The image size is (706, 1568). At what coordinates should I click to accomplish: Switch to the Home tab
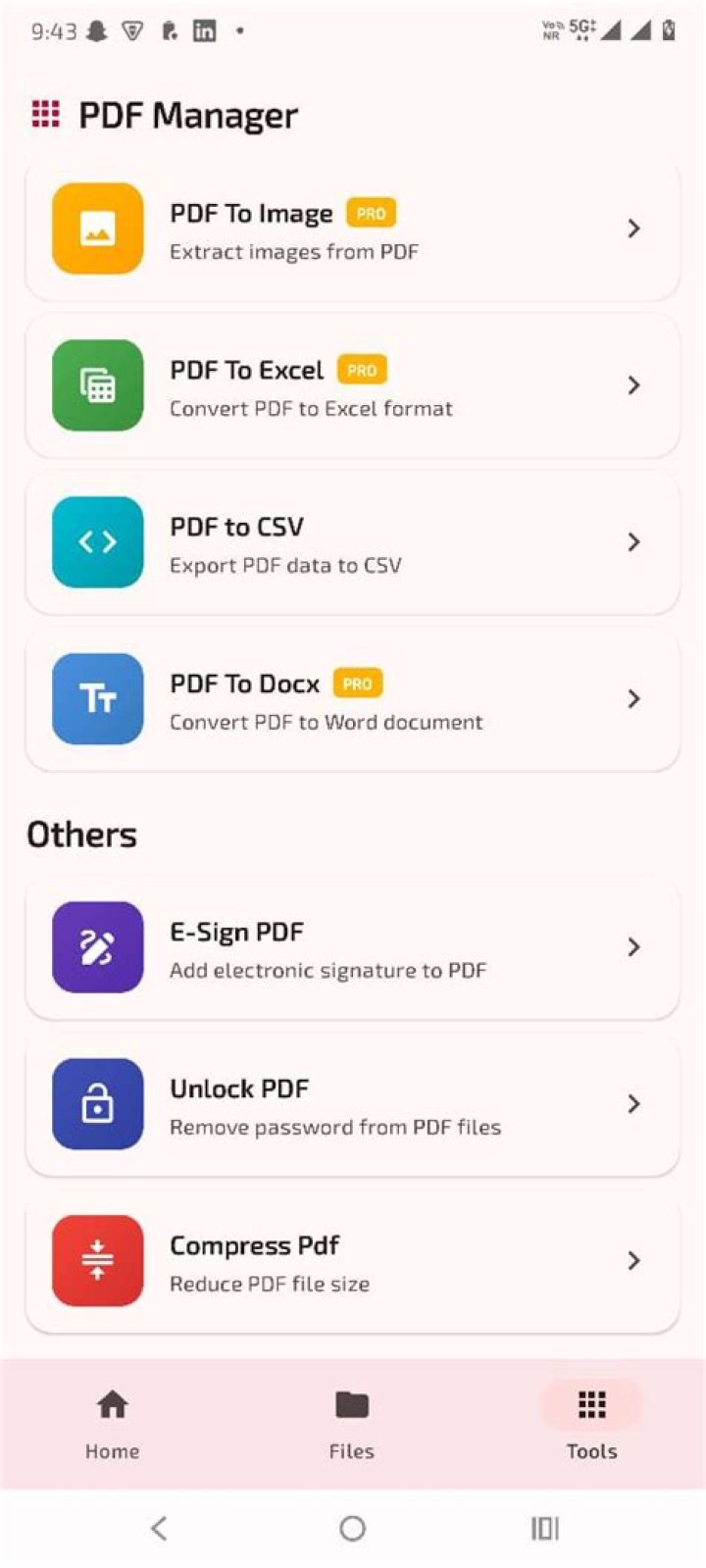[x=112, y=1424]
